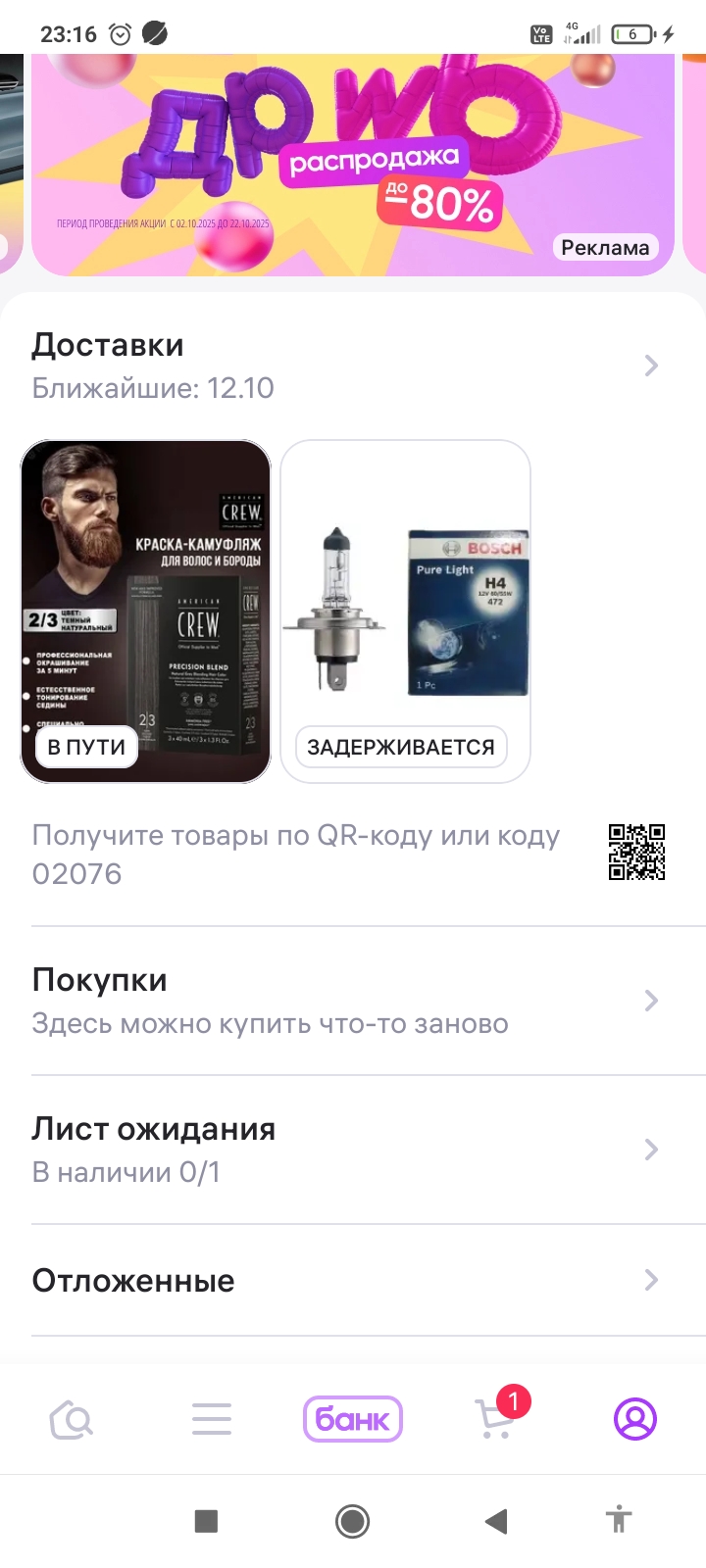This screenshot has height=1568, width=706.
Task: Open the catalog menu tab
Action: click(212, 1419)
